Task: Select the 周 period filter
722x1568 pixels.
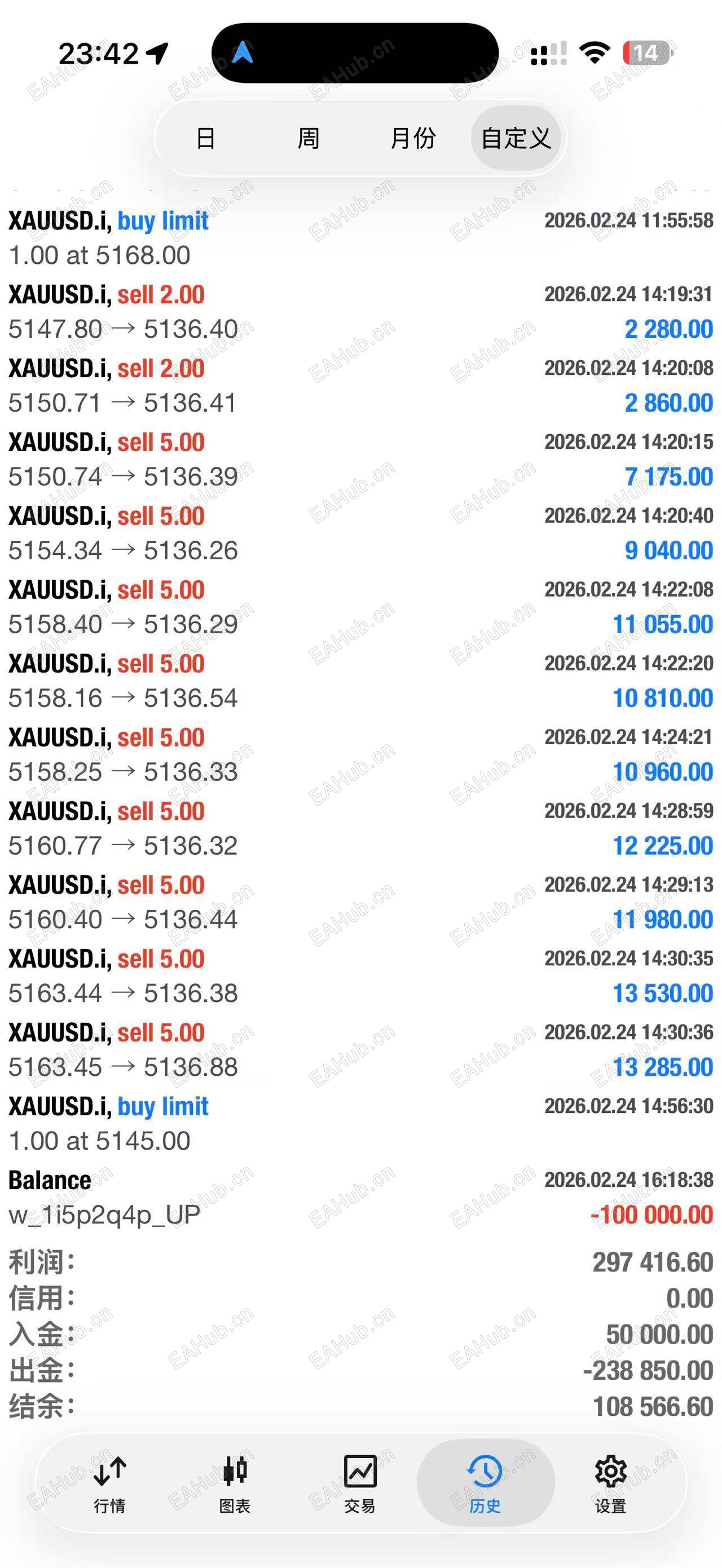Action: click(308, 139)
